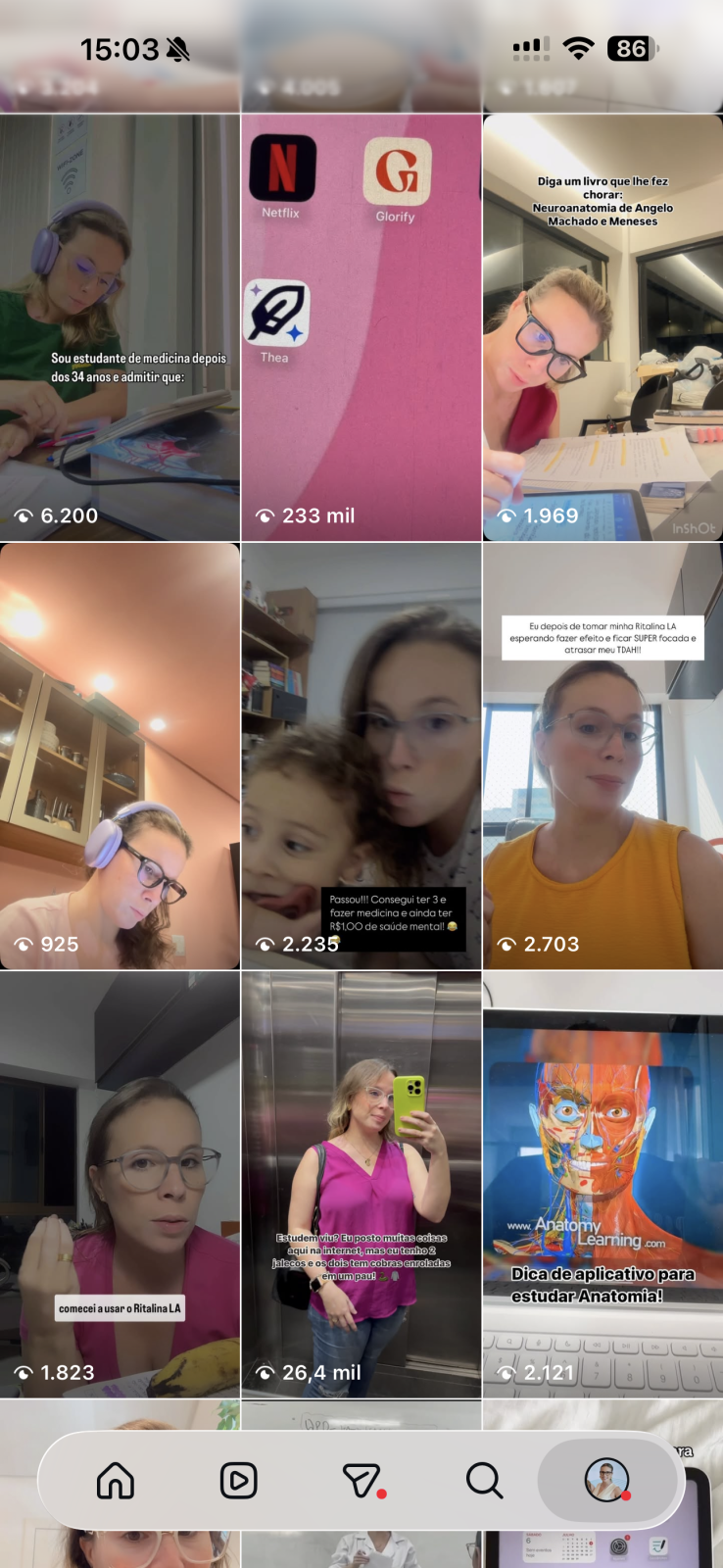Open the Neuroanatomia de Angelo Machado reel
This screenshot has height=1568, width=723.
tap(602, 327)
